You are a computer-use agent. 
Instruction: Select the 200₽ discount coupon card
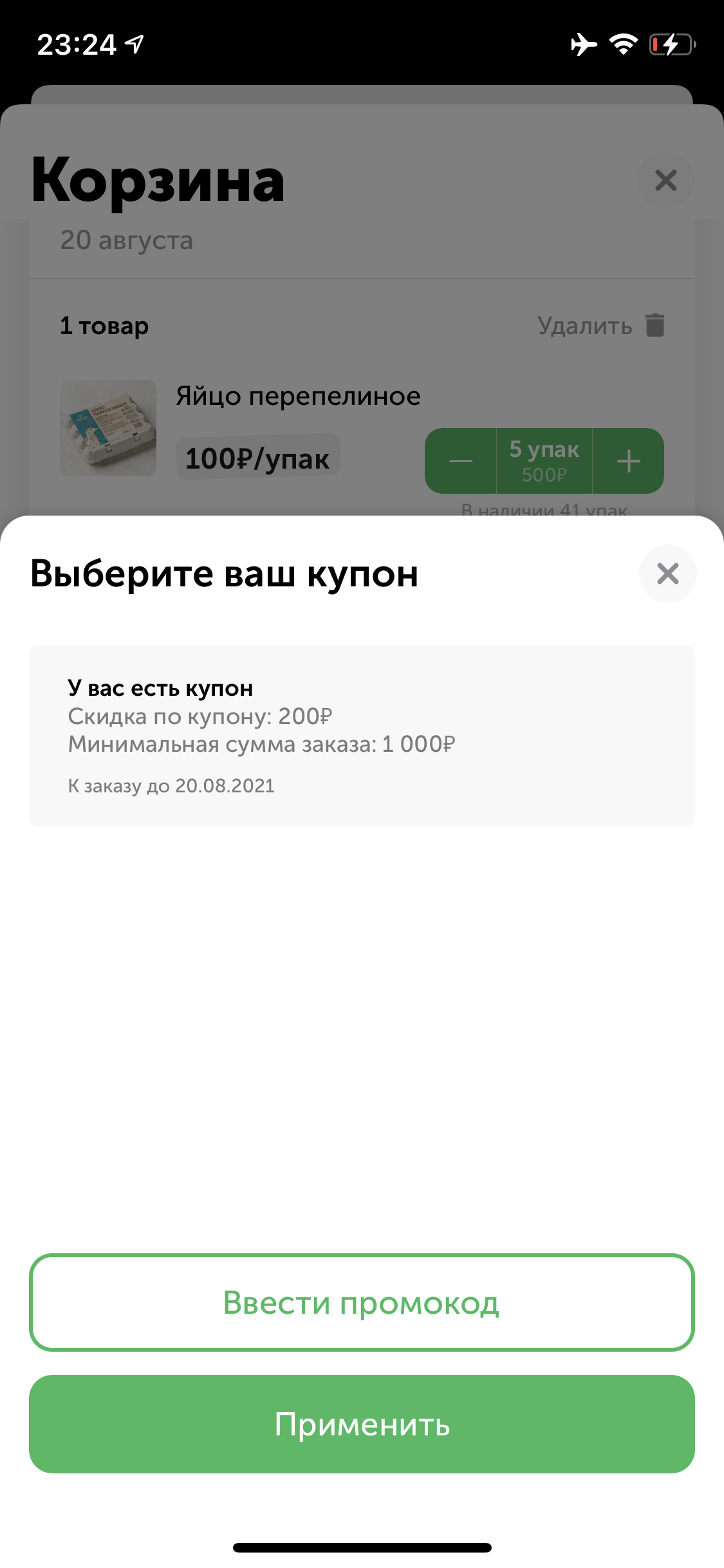coord(362,735)
